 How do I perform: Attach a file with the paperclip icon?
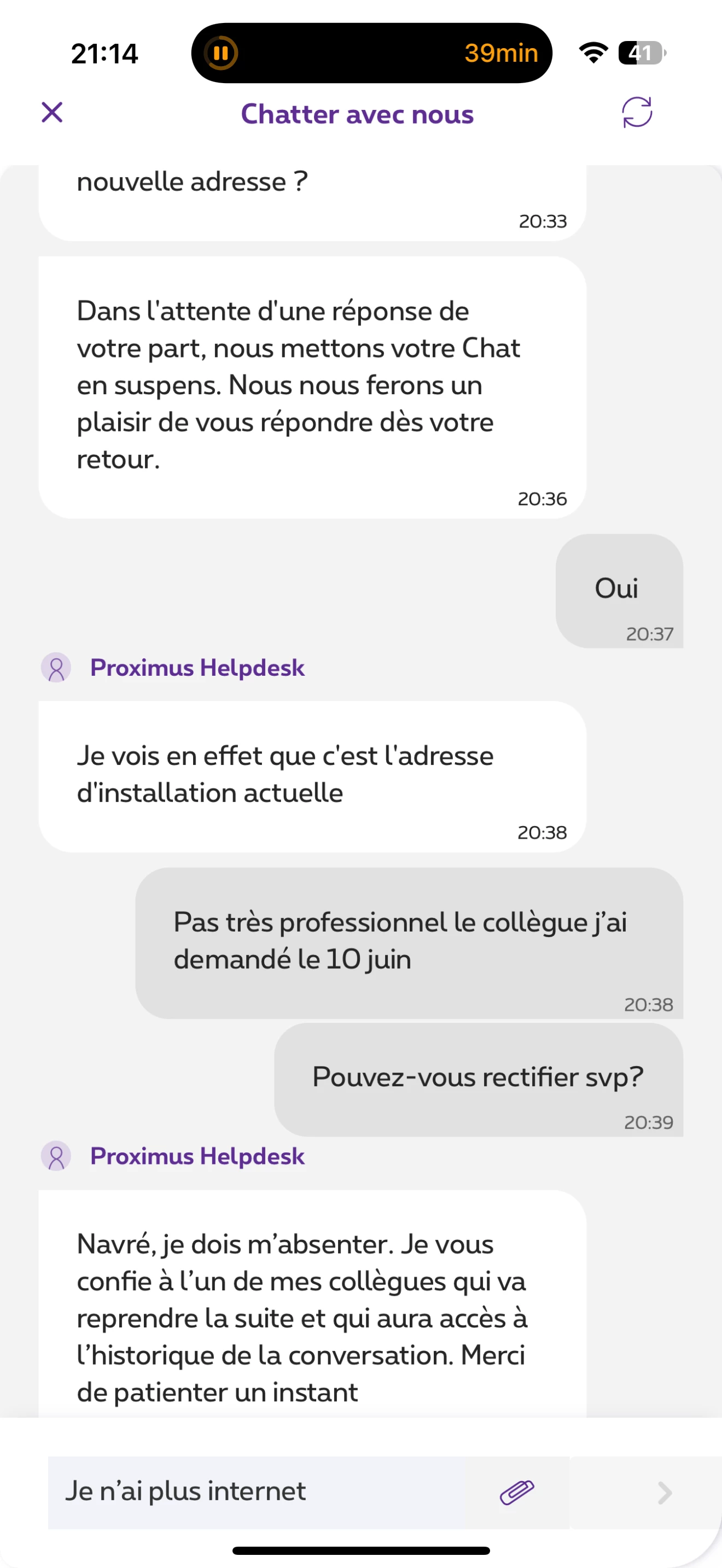(517, 1492)
